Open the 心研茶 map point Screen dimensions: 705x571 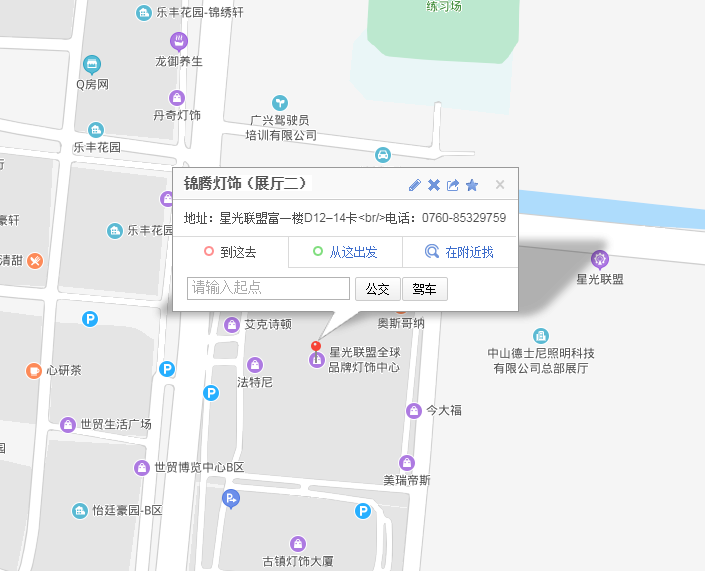pos(34,371)
